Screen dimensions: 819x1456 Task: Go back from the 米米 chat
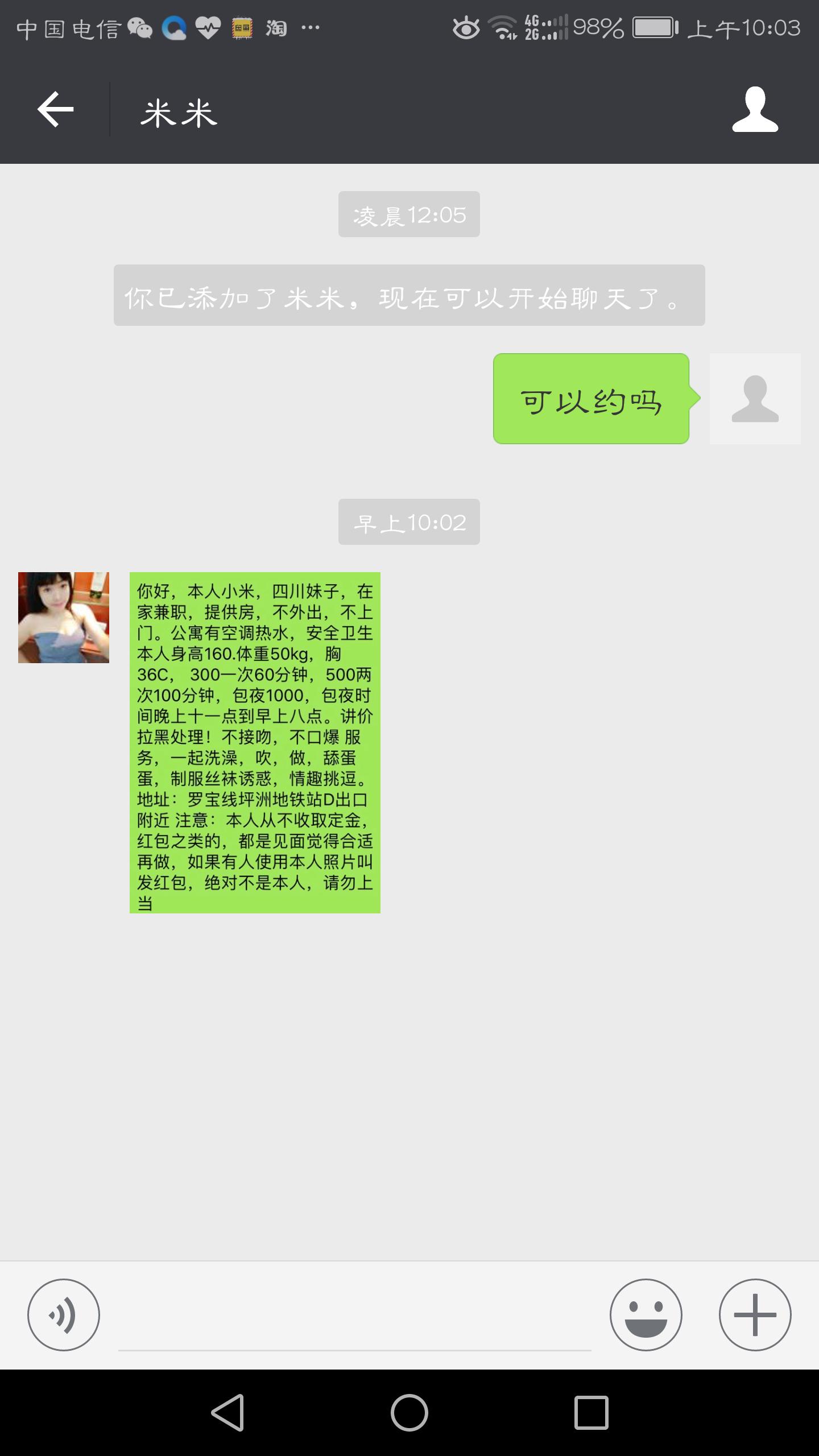coord(55,109)
